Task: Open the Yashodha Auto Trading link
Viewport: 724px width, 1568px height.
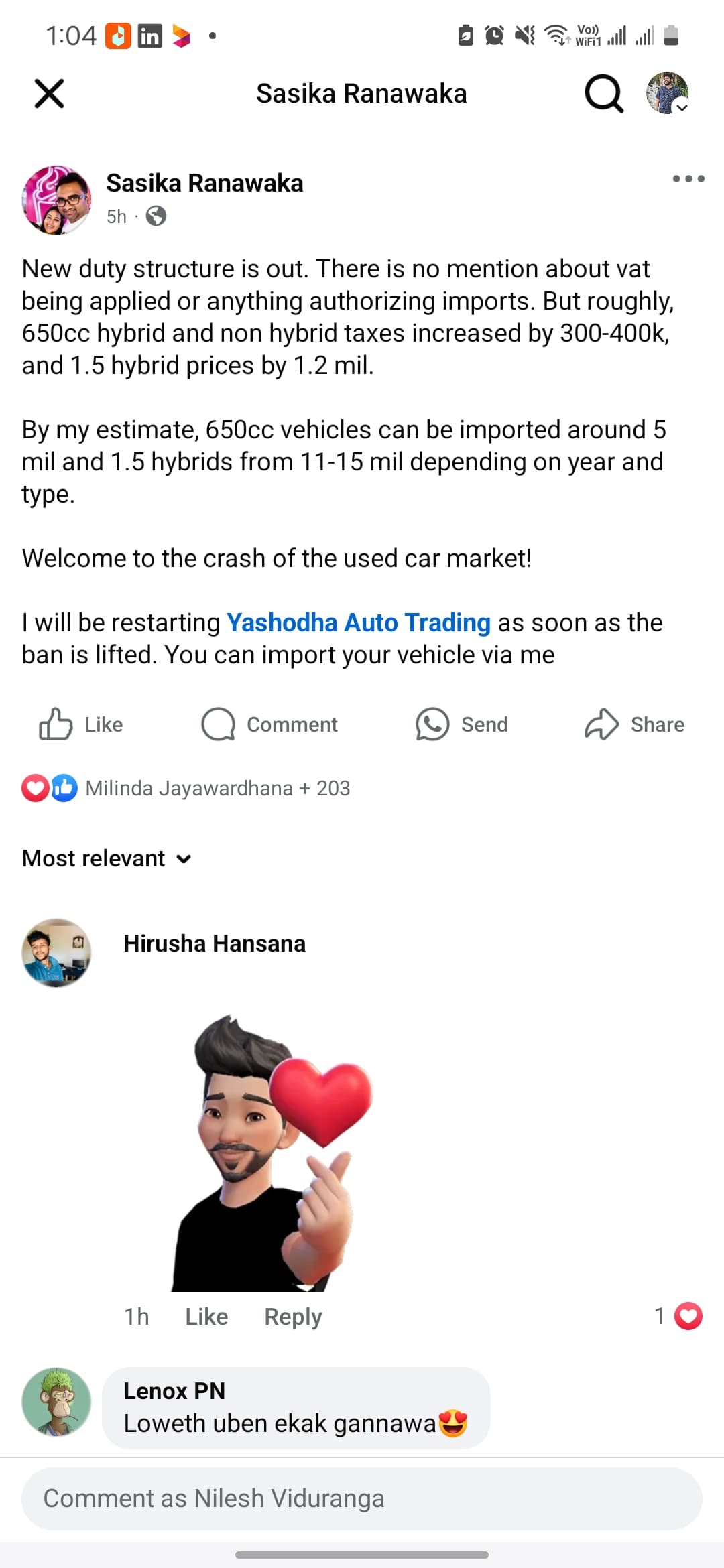Action: point(359,623)
